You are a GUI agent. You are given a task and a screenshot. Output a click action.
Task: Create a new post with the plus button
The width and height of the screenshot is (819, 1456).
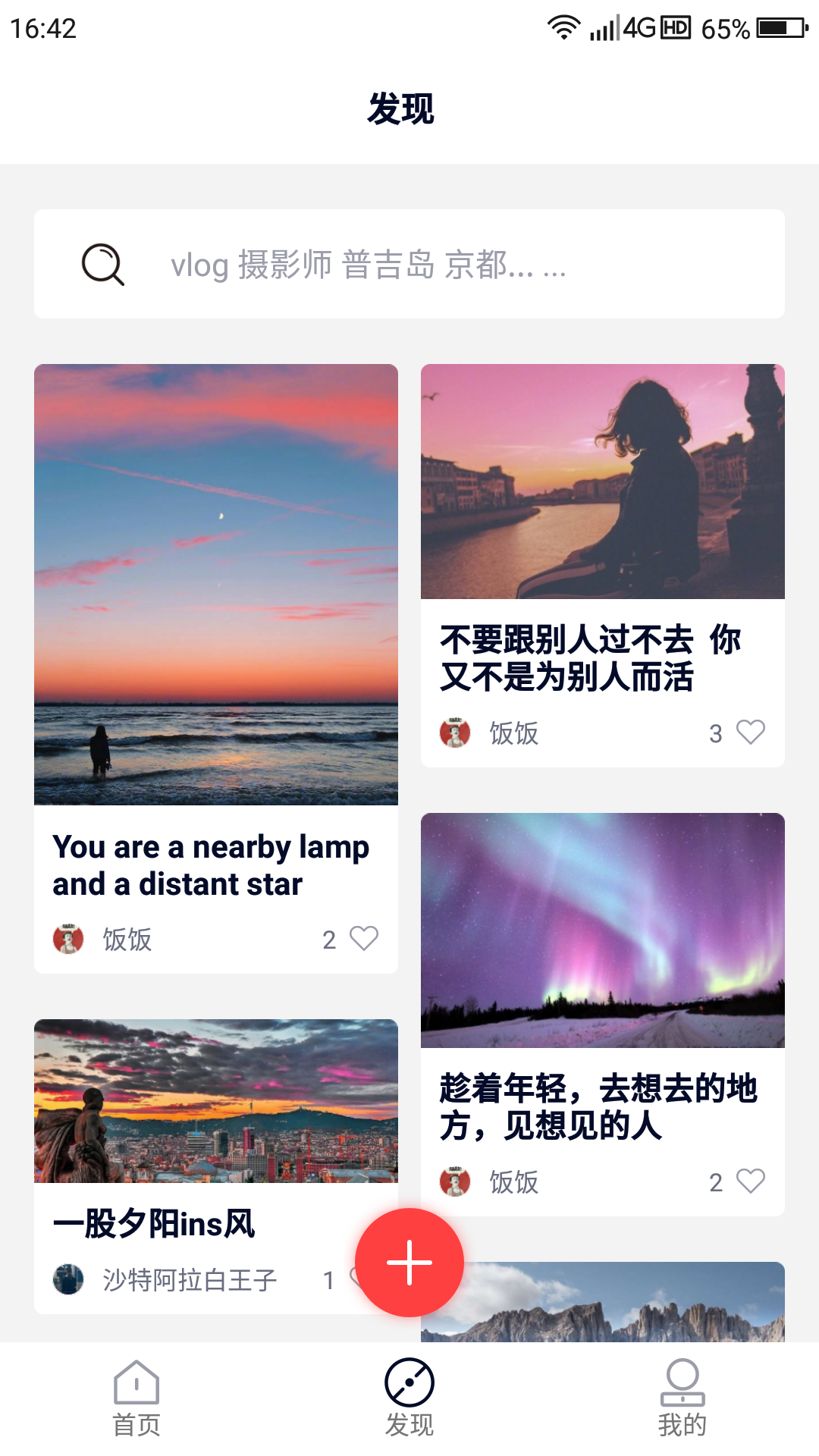point(409,1263)
